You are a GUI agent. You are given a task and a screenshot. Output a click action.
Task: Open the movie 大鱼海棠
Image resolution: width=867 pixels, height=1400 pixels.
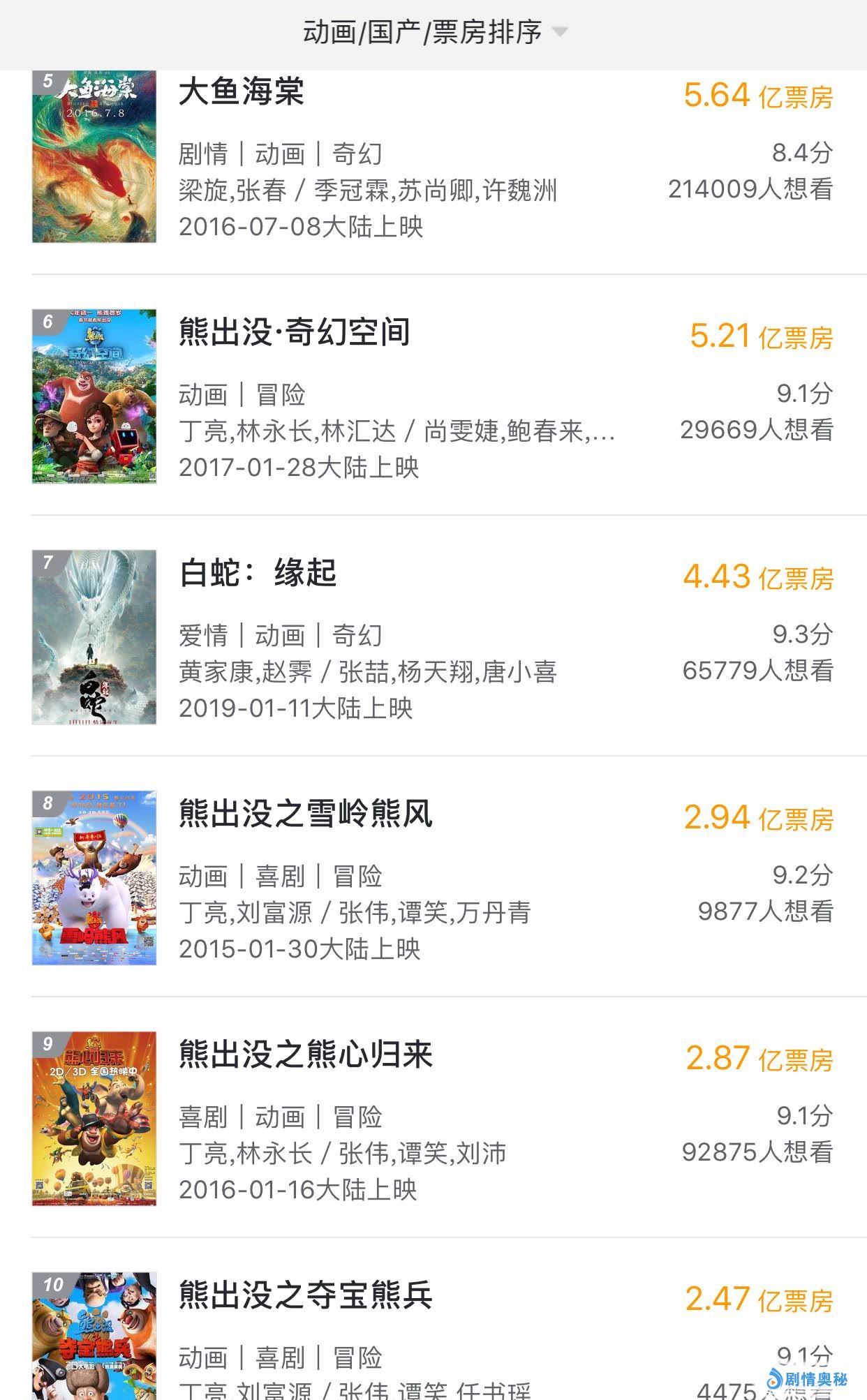241,93
